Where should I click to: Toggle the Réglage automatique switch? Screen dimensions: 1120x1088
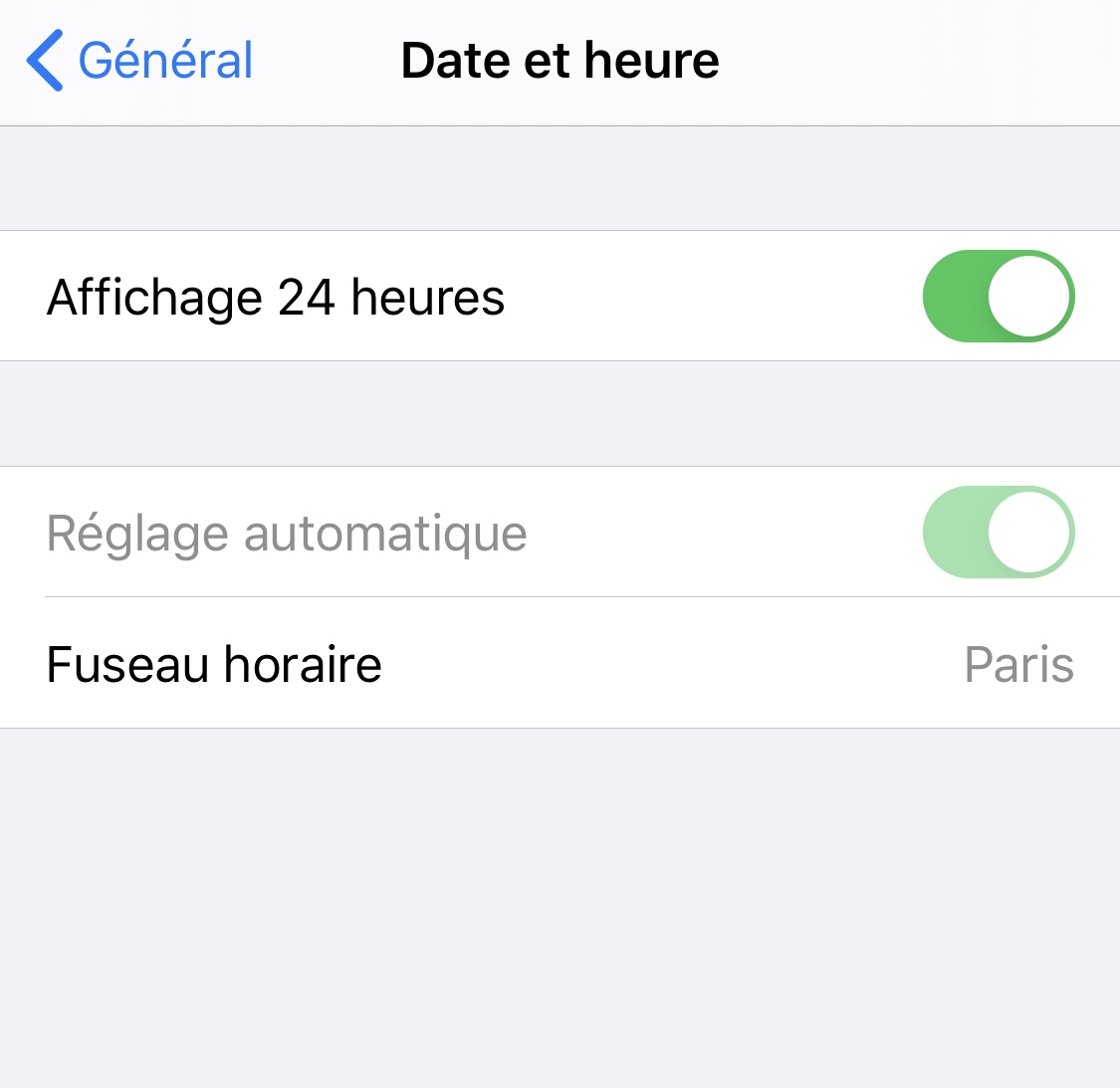pos(998,533)
